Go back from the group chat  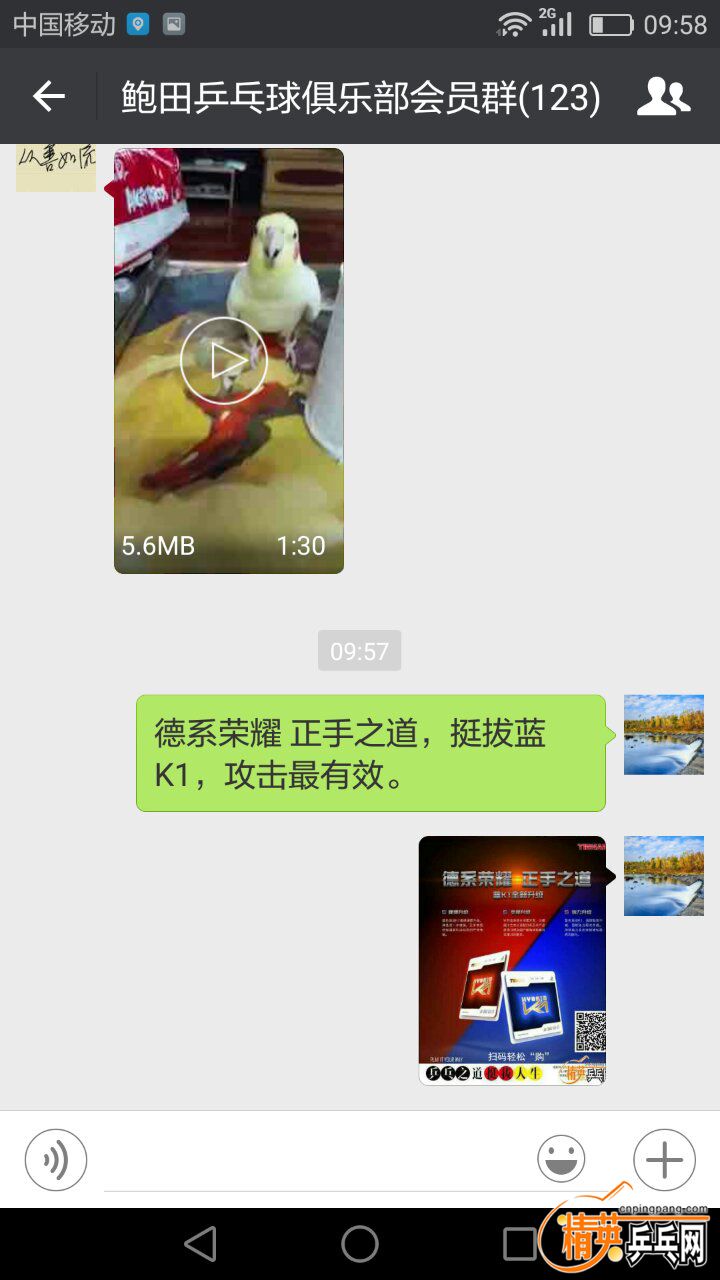(48, 96)
